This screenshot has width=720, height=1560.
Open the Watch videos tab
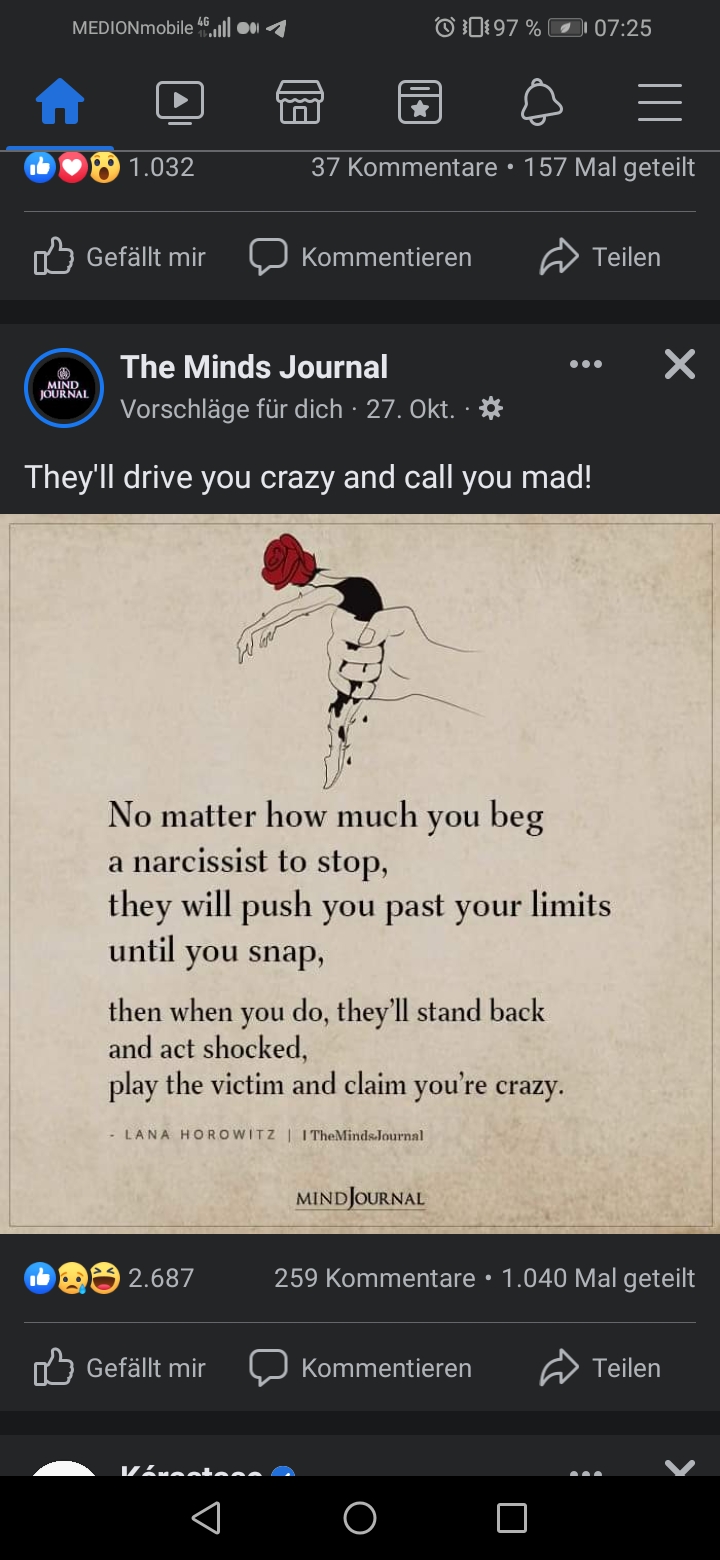[x=180, y=102]
